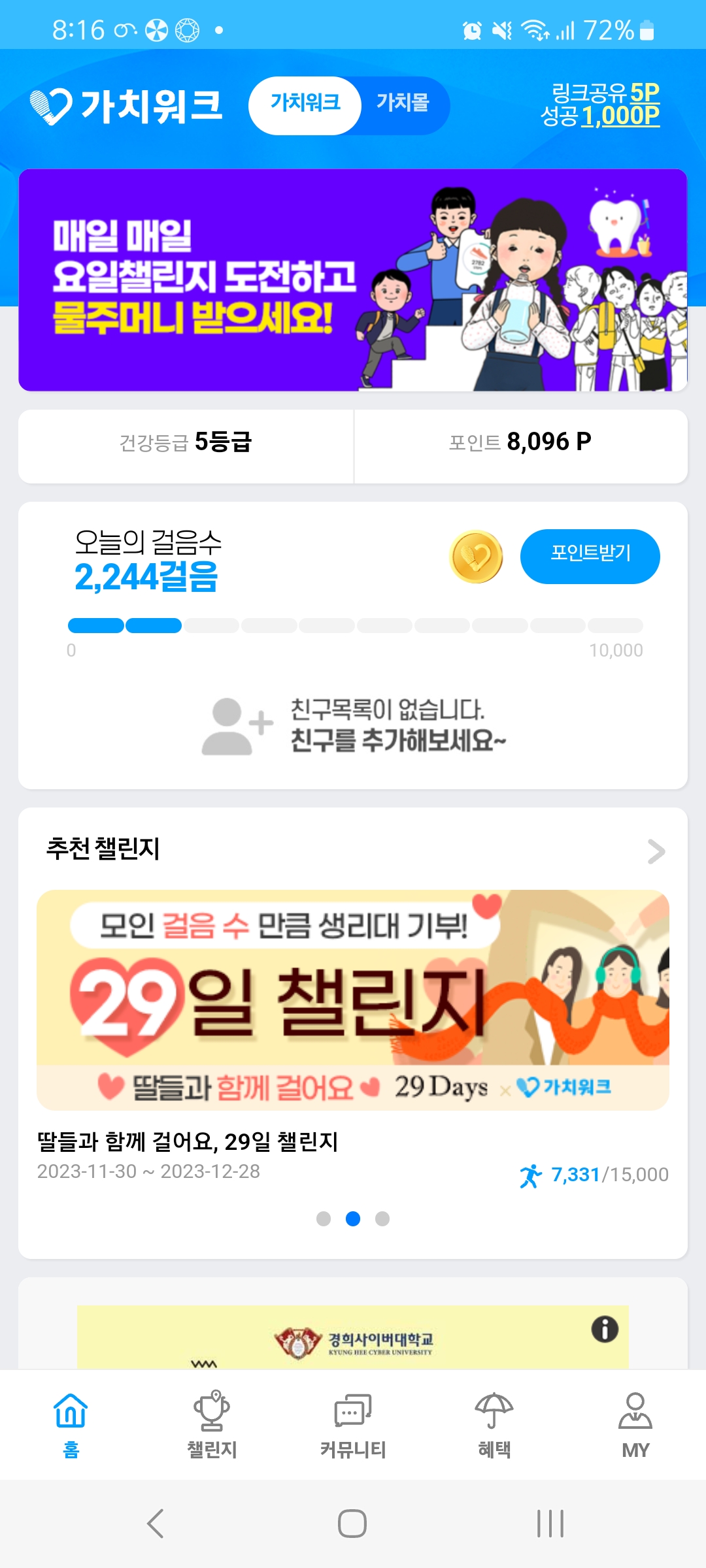
Task: Open 포인트 8,096 P balance
Action: [520, 442]
